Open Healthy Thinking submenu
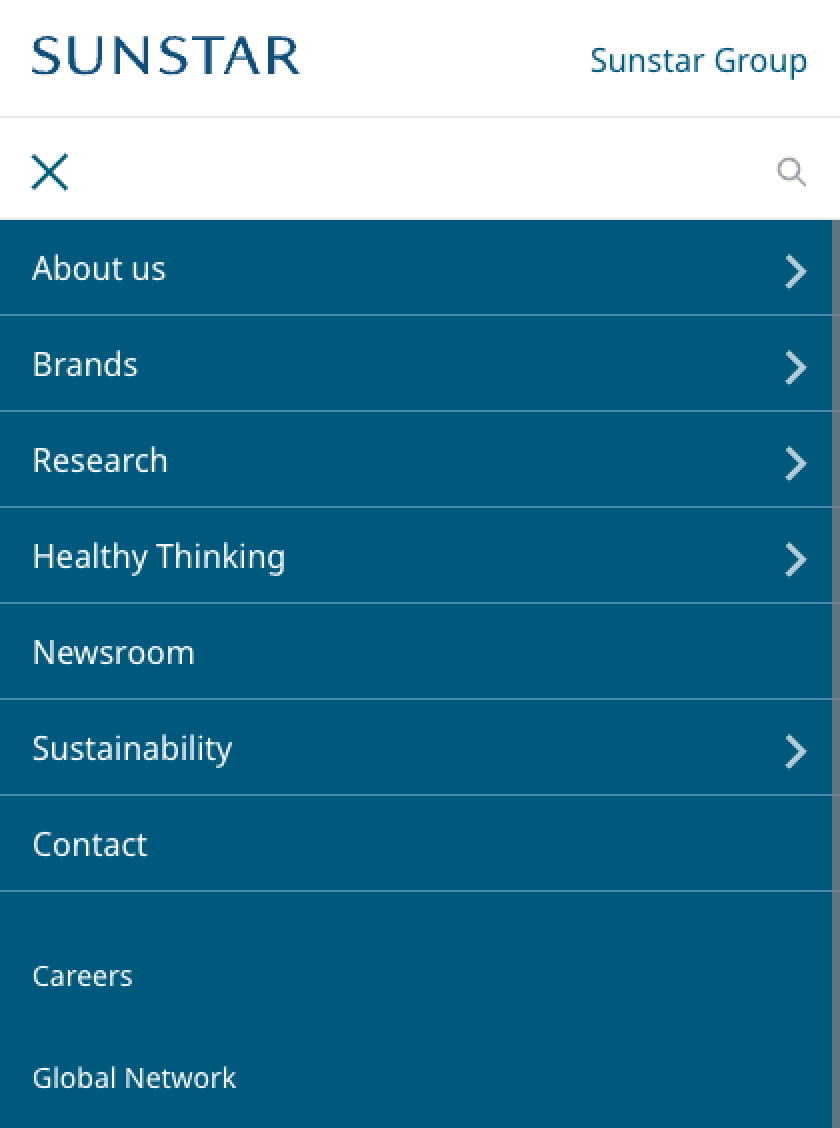This screenshot has width=840, height=1128. pyautogui.click(x=795, y=558)
